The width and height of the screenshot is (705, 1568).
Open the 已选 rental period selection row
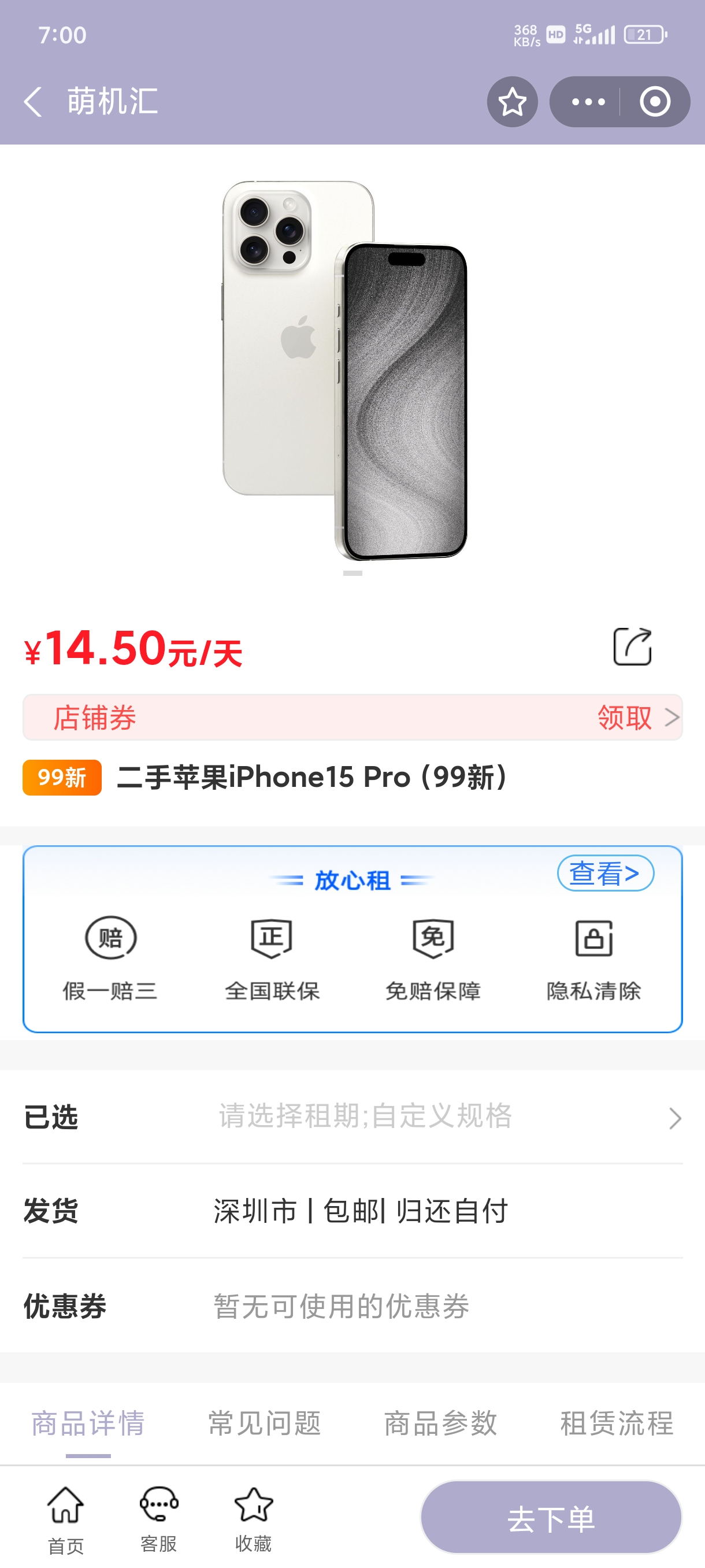point(352,1118)
